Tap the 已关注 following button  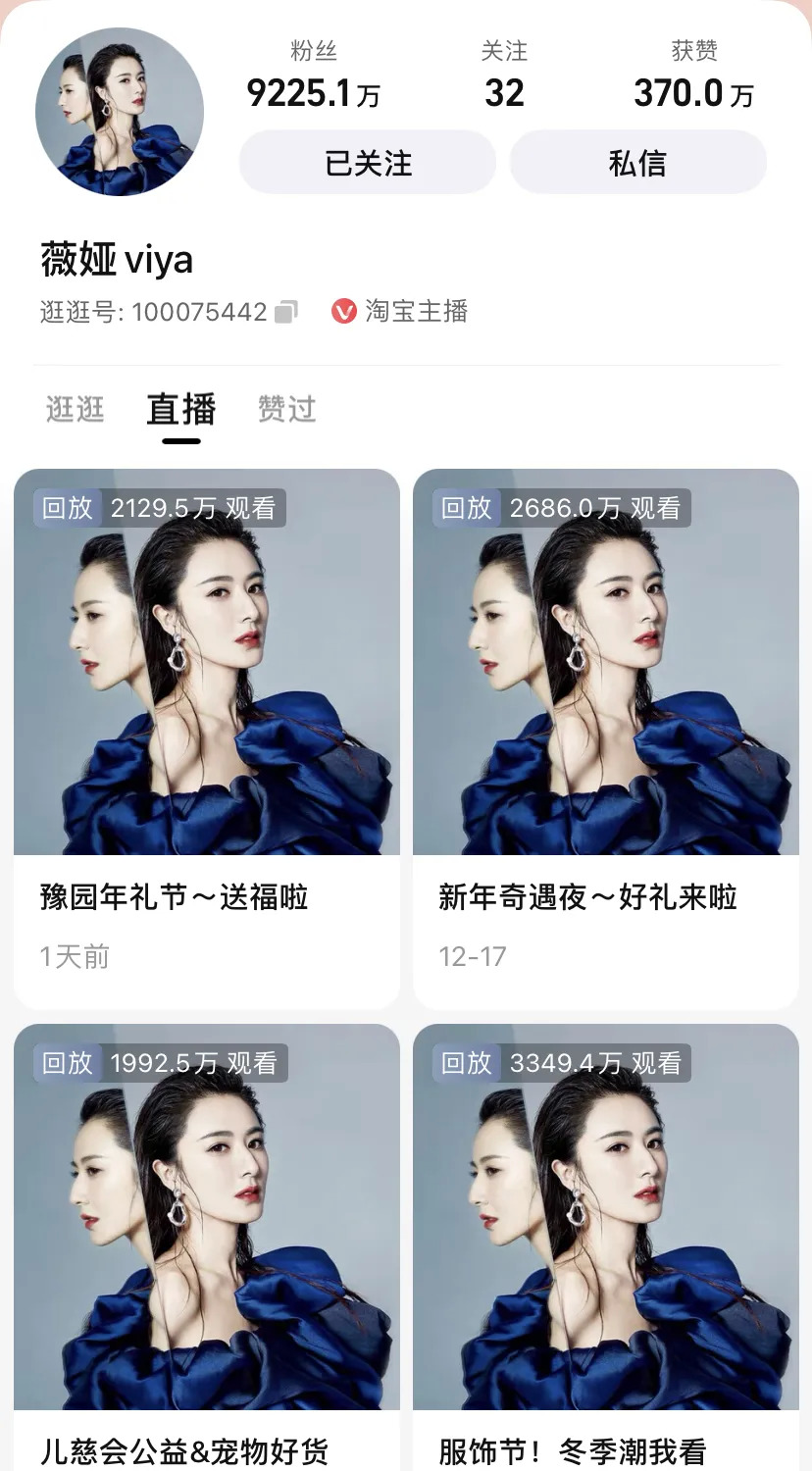[368, 163]
